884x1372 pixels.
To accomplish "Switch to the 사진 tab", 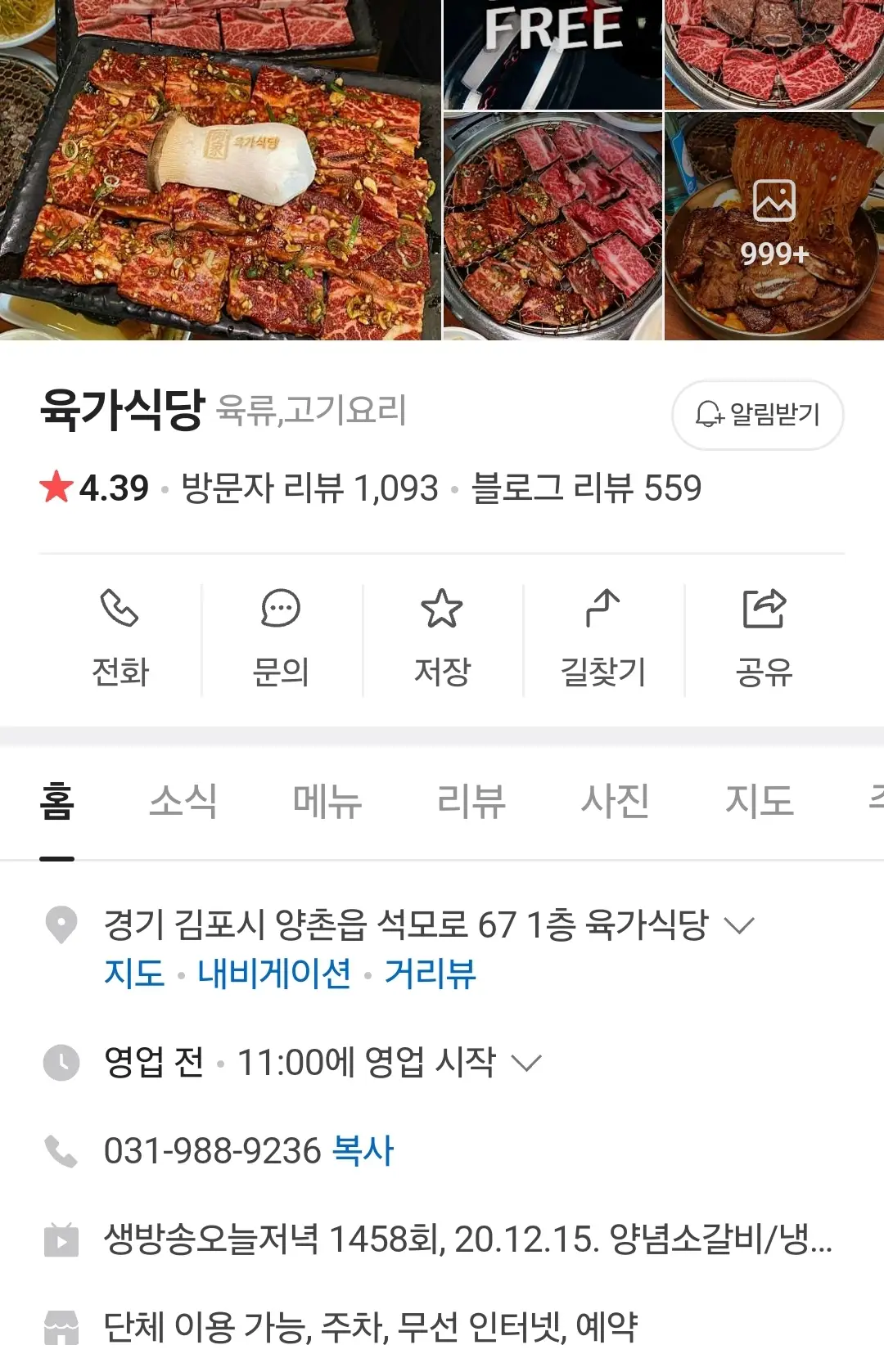I will coord(616,801).
